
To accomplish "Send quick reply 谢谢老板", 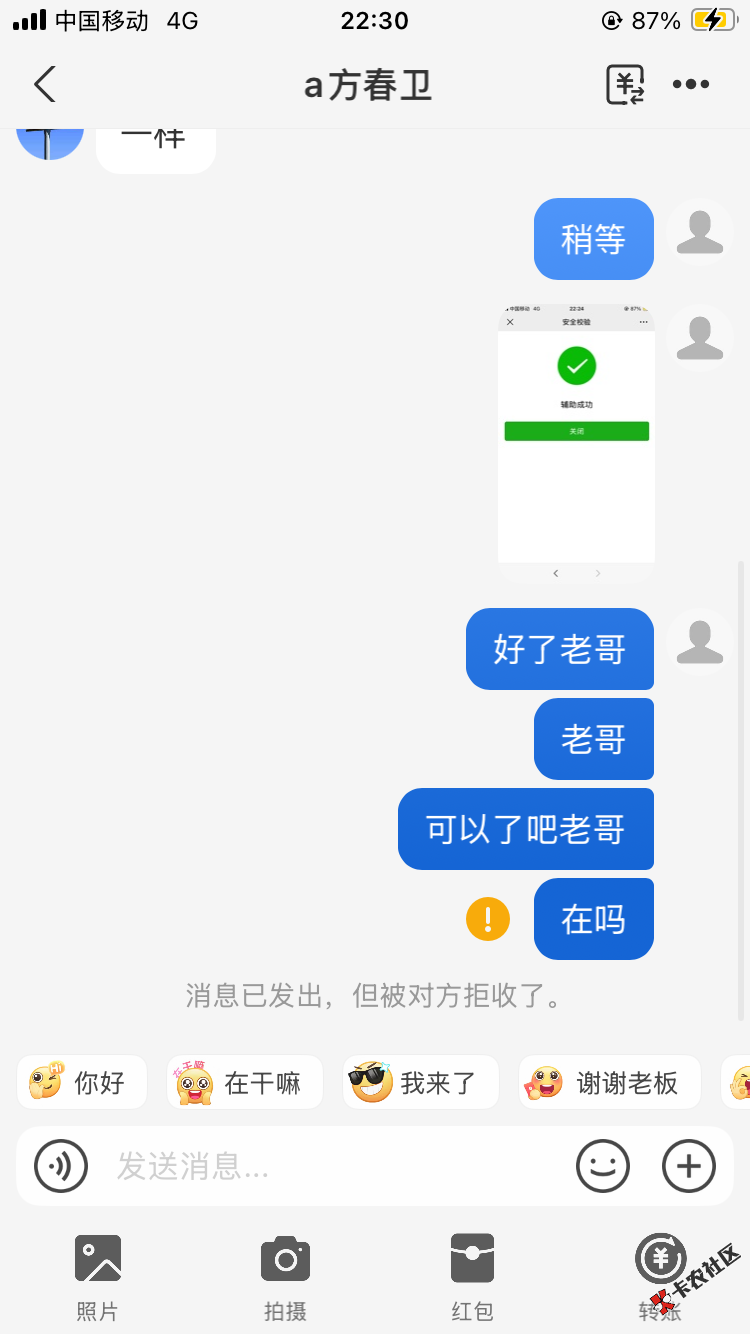I will [x=609, y=1082].
